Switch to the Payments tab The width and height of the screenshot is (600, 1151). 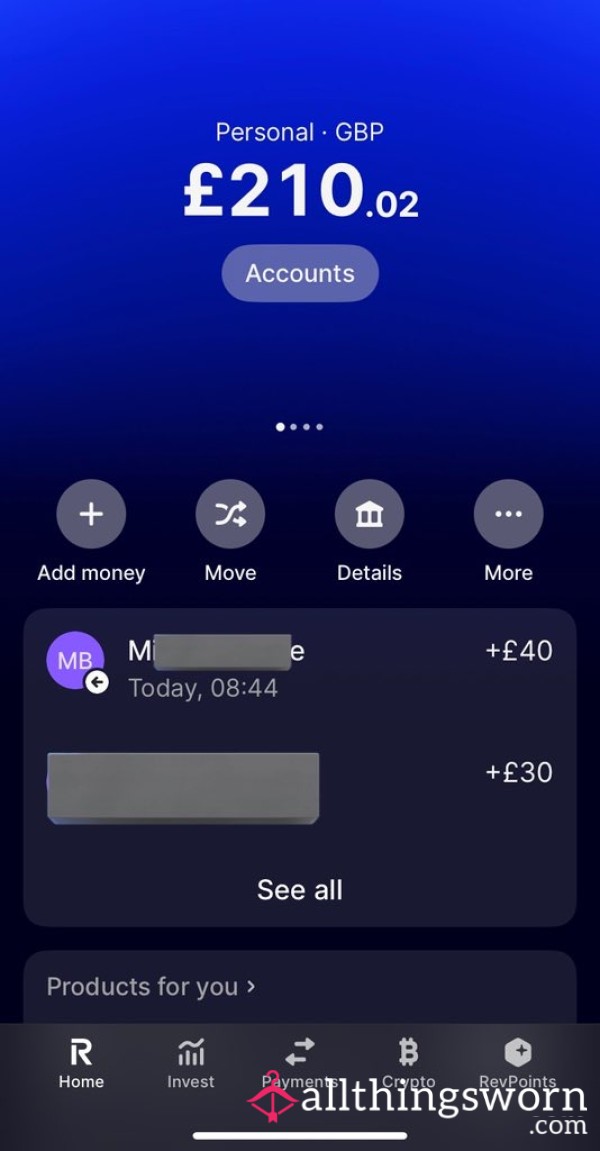pos(300,1063)
